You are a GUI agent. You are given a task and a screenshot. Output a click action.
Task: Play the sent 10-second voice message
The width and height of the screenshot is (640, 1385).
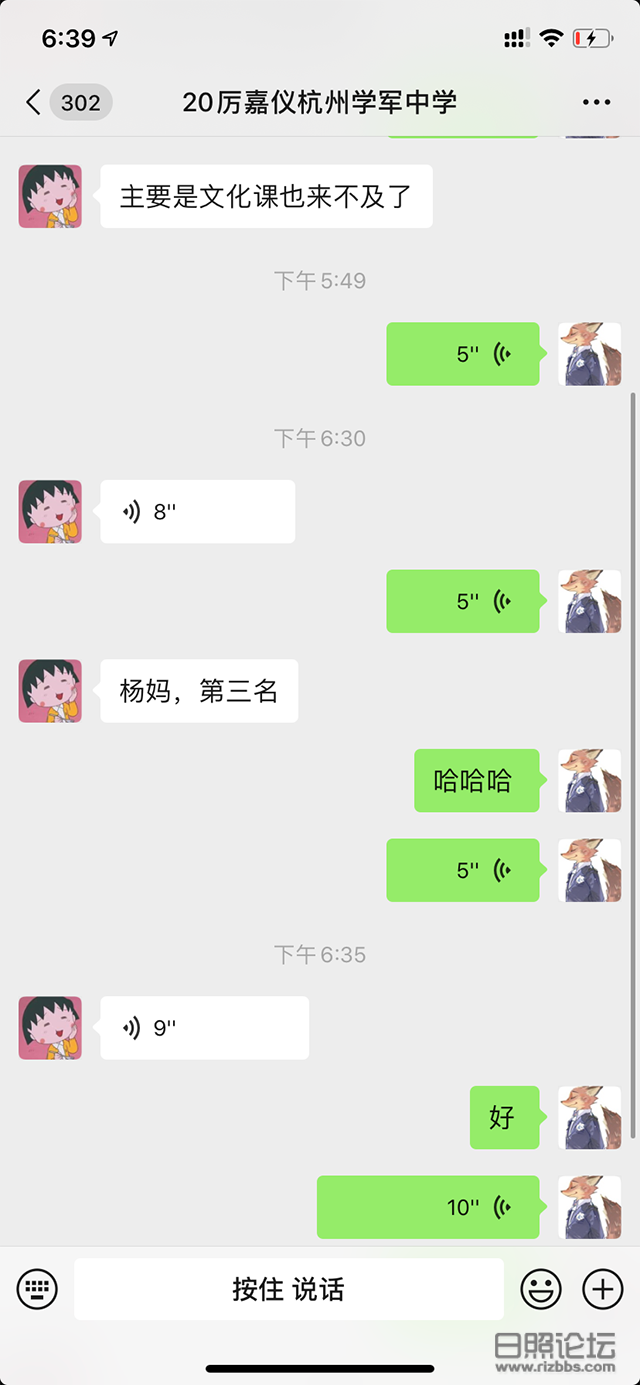[428, 1207]
